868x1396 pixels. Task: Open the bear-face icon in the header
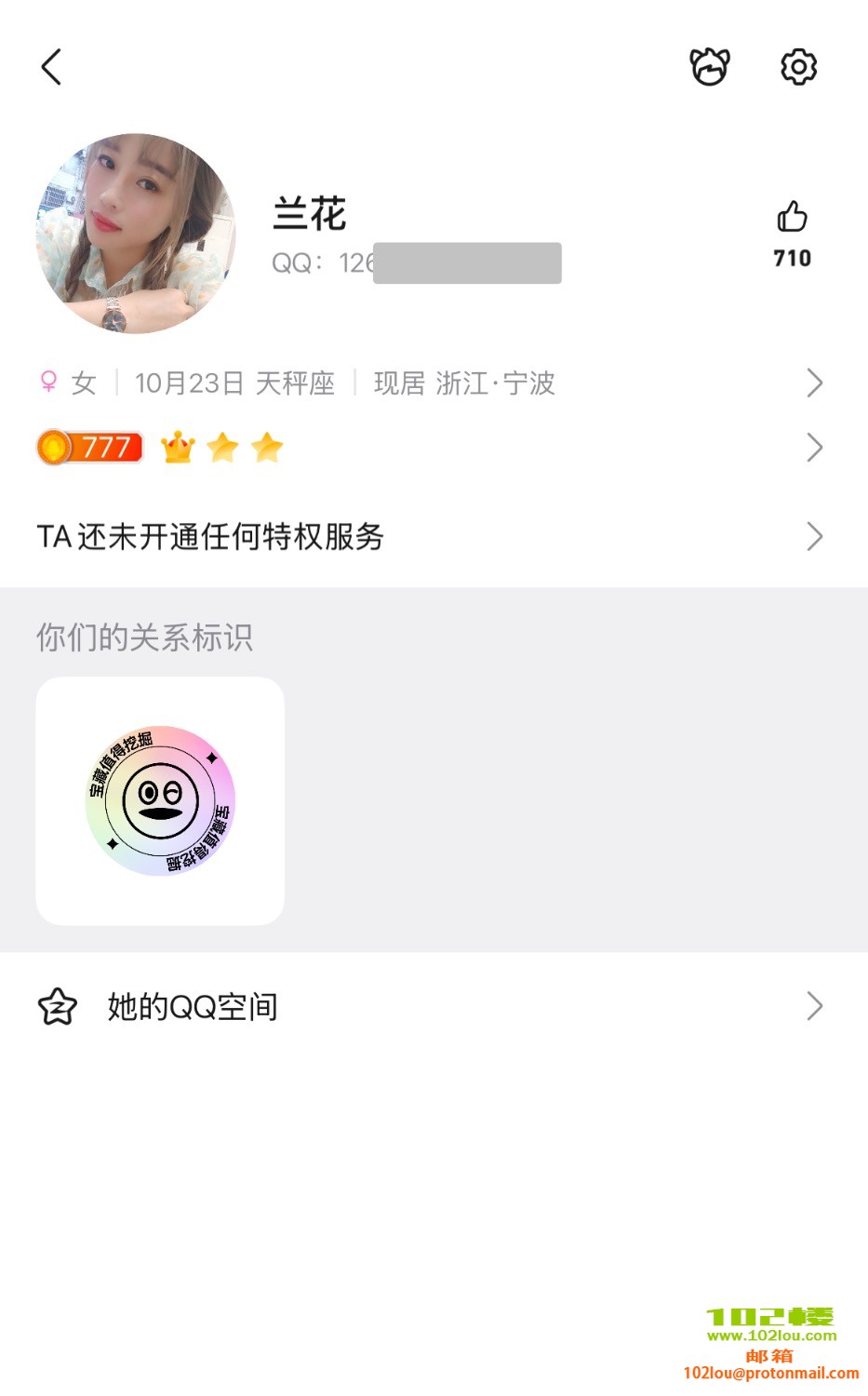click(x=709, y=67)
